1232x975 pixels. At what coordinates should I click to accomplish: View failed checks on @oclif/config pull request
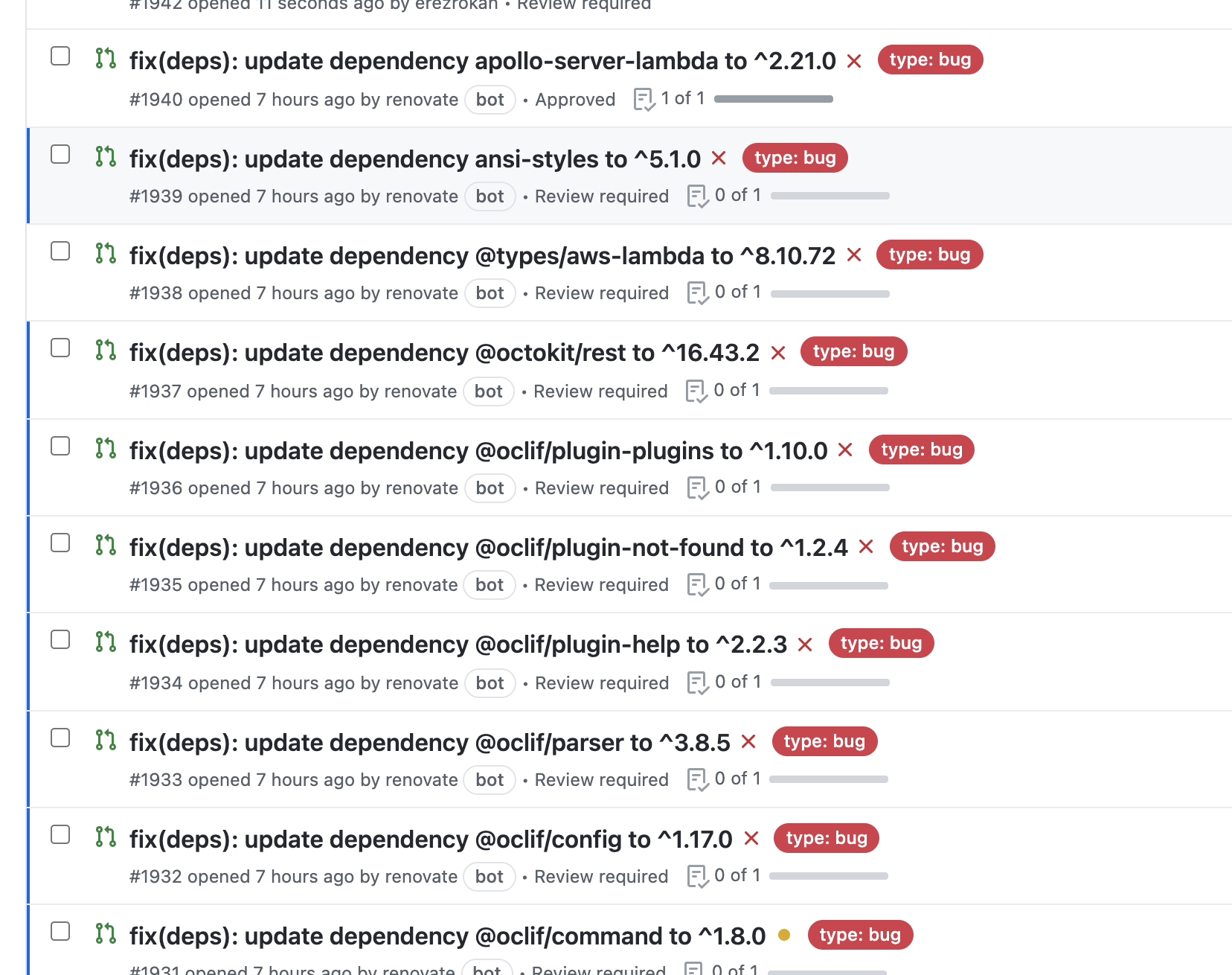tap(751, 839)
